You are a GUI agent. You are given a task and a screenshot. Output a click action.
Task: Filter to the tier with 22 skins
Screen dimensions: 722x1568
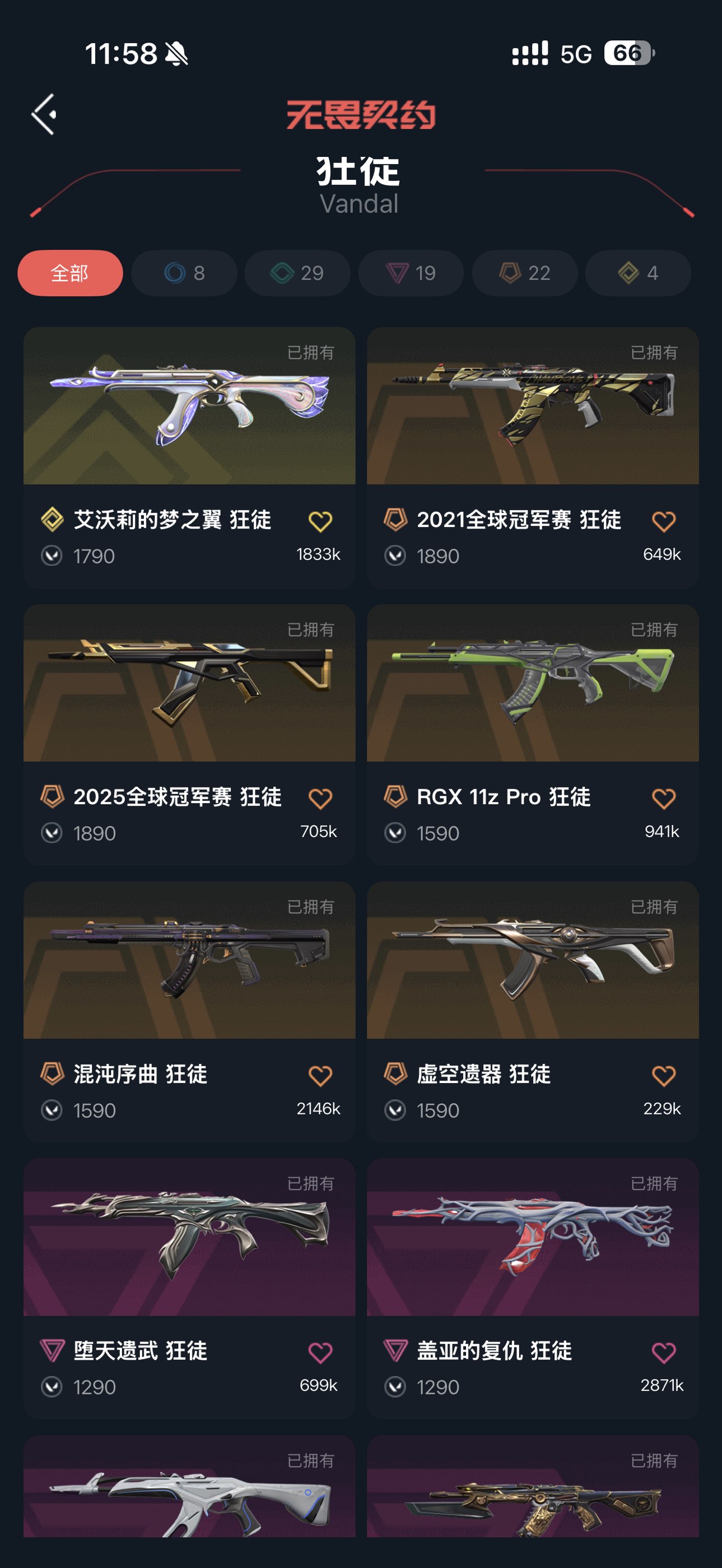[525, 273]
